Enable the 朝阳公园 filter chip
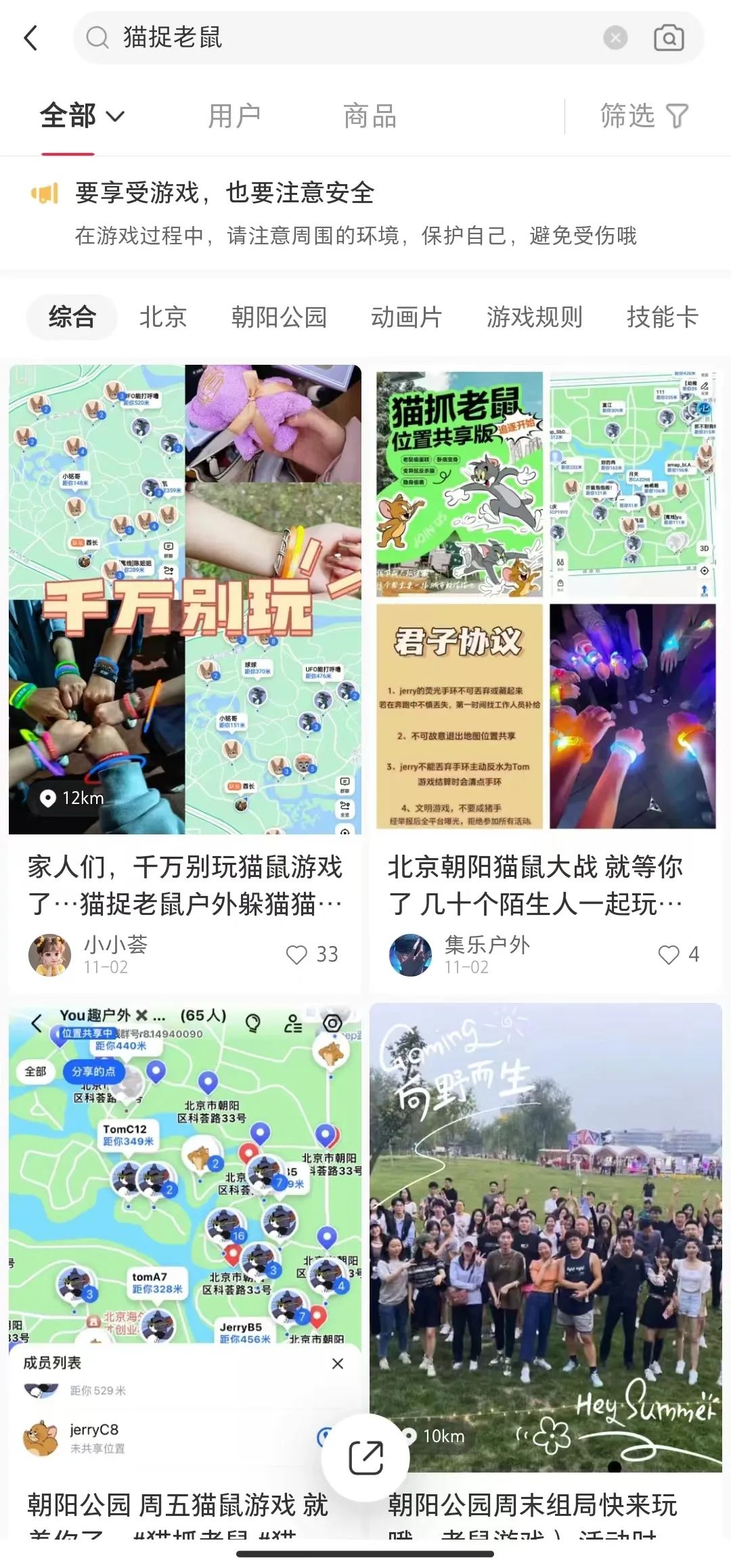 pos(279,317)
